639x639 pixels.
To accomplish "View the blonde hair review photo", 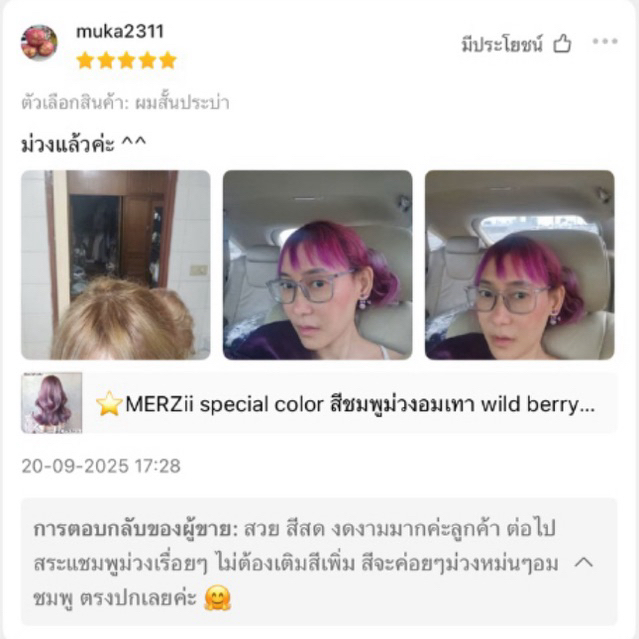I will click(x=116, y=265).
